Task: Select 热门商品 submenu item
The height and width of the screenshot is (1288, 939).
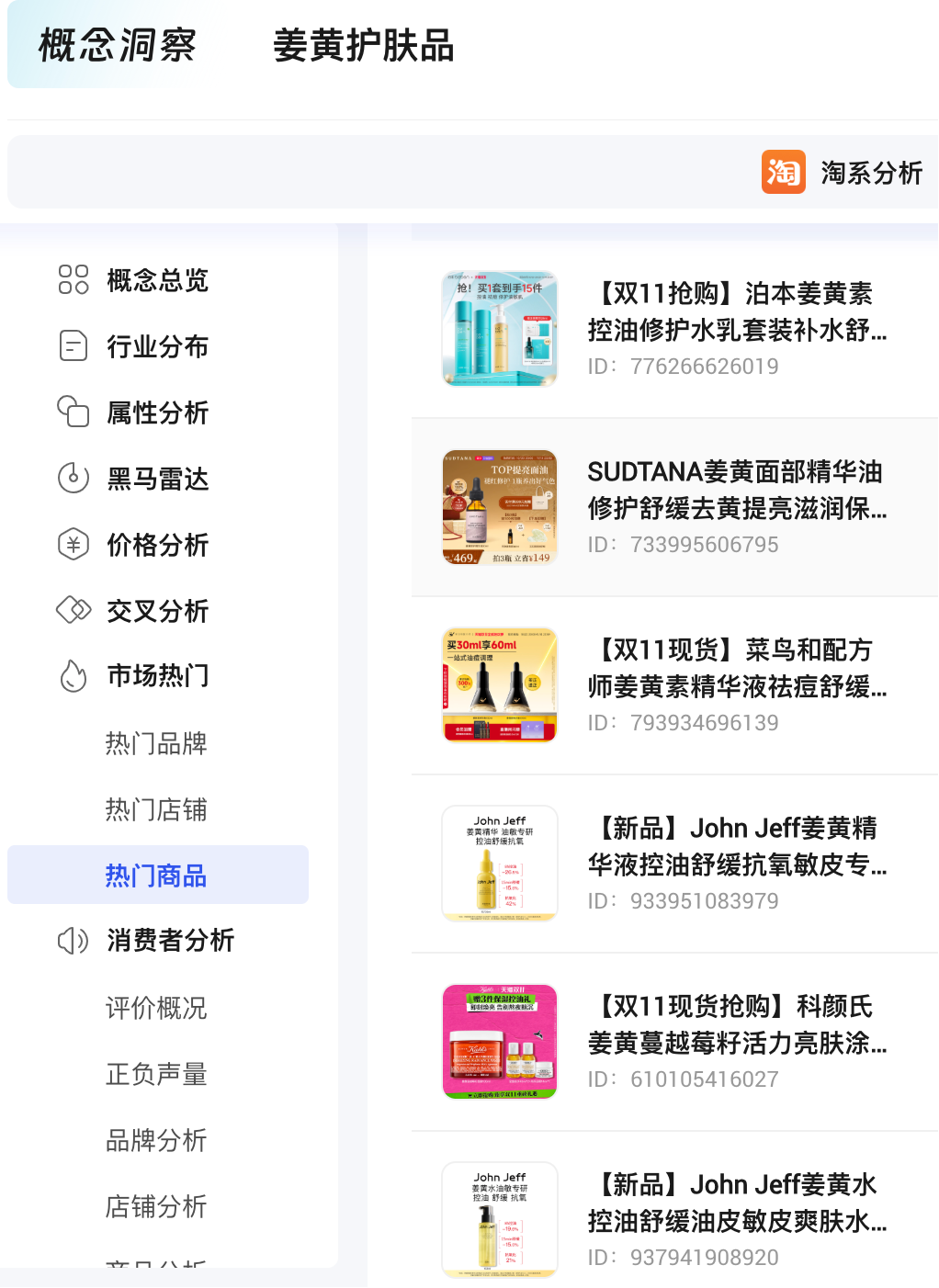Action: (x=156, y=876)
